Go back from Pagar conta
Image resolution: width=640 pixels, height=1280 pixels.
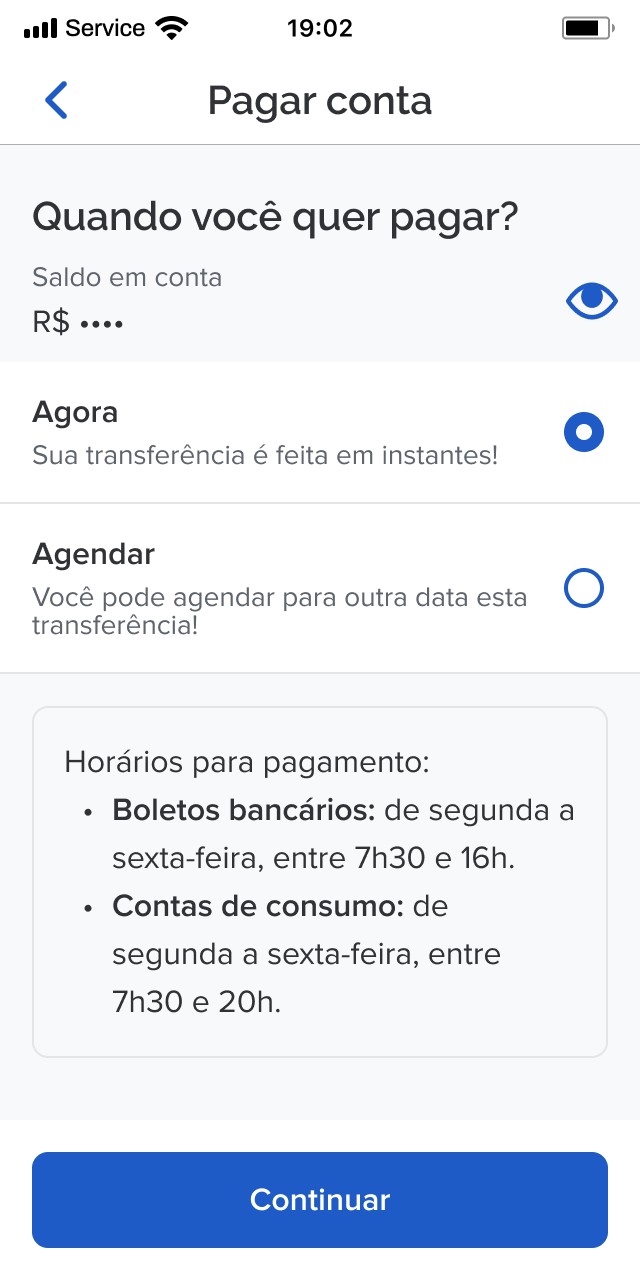pyautogui.click(x=56, y=101)
